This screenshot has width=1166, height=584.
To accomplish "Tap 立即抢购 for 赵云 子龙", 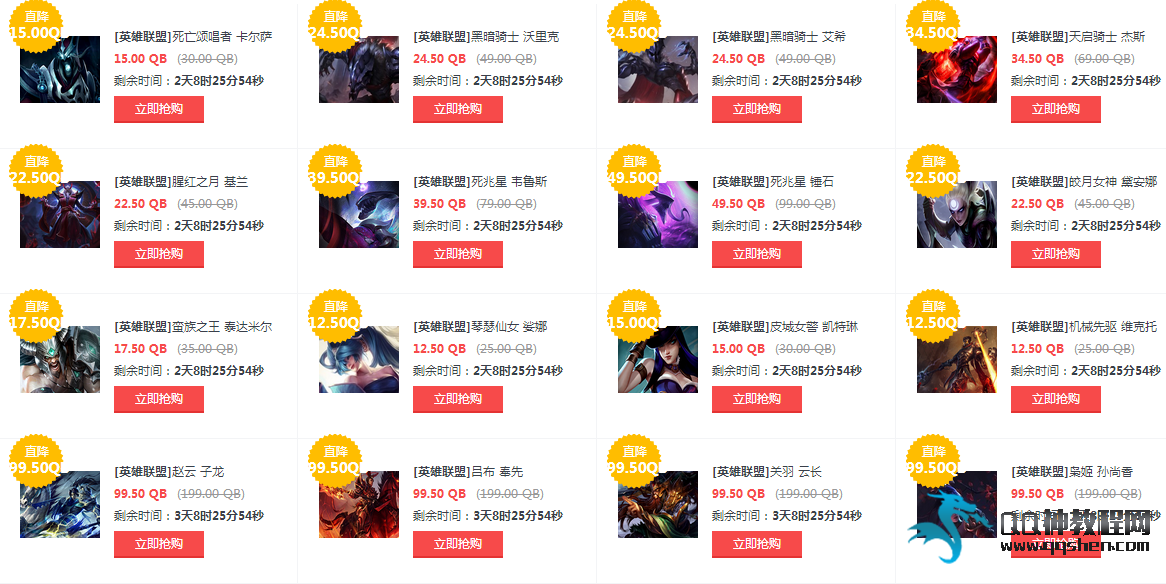I will 159,544.
